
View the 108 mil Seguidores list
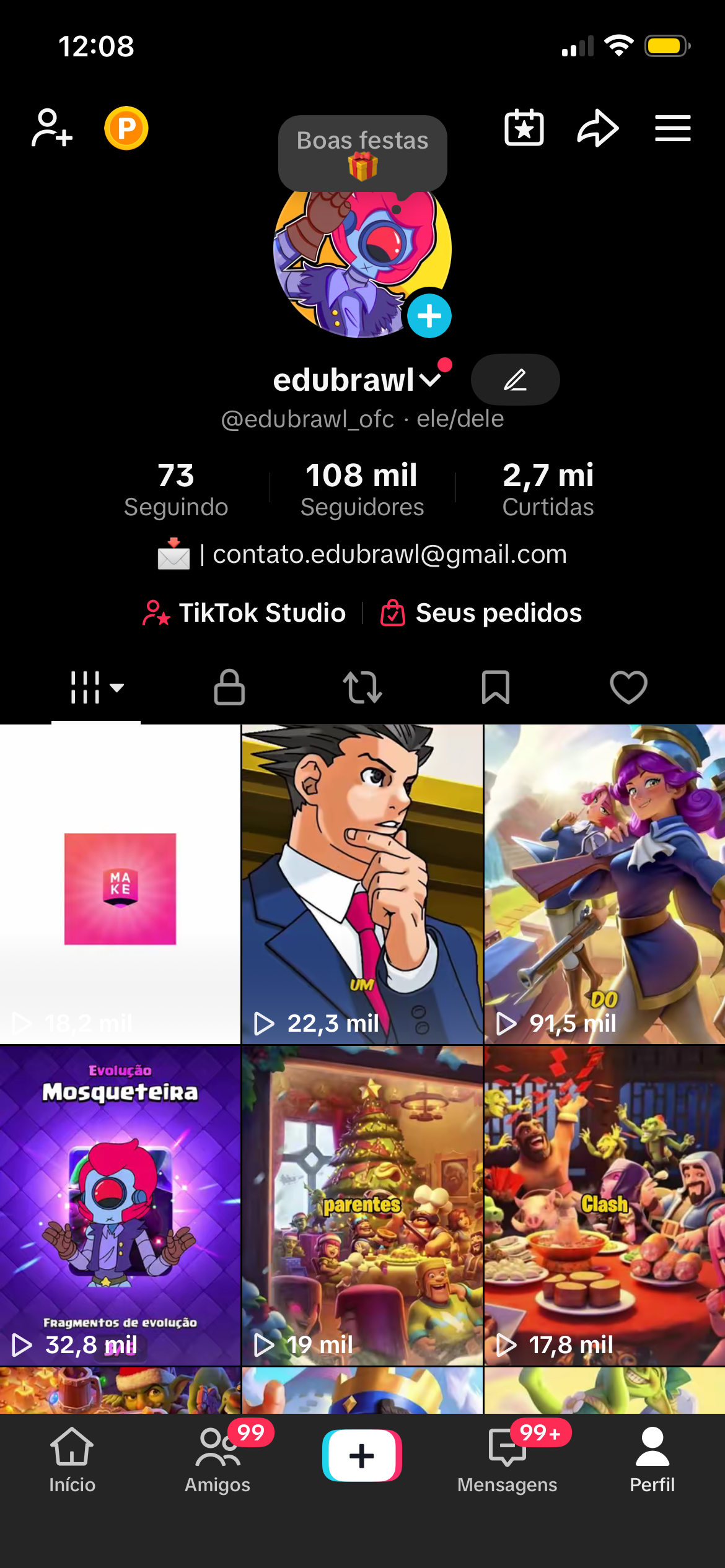tap(362, 489)
